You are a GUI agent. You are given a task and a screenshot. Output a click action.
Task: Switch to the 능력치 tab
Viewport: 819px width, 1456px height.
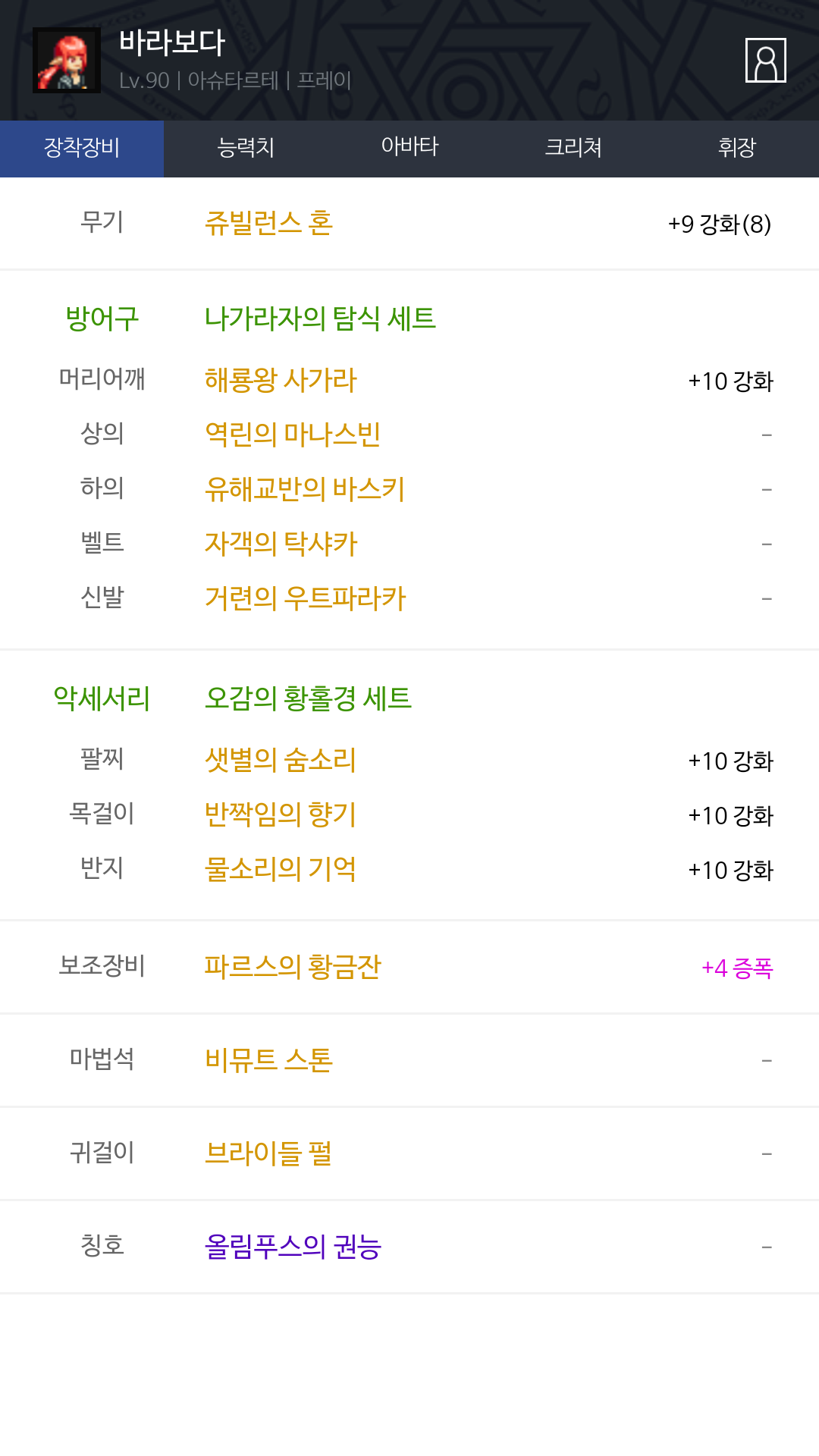tap(246, 149)
